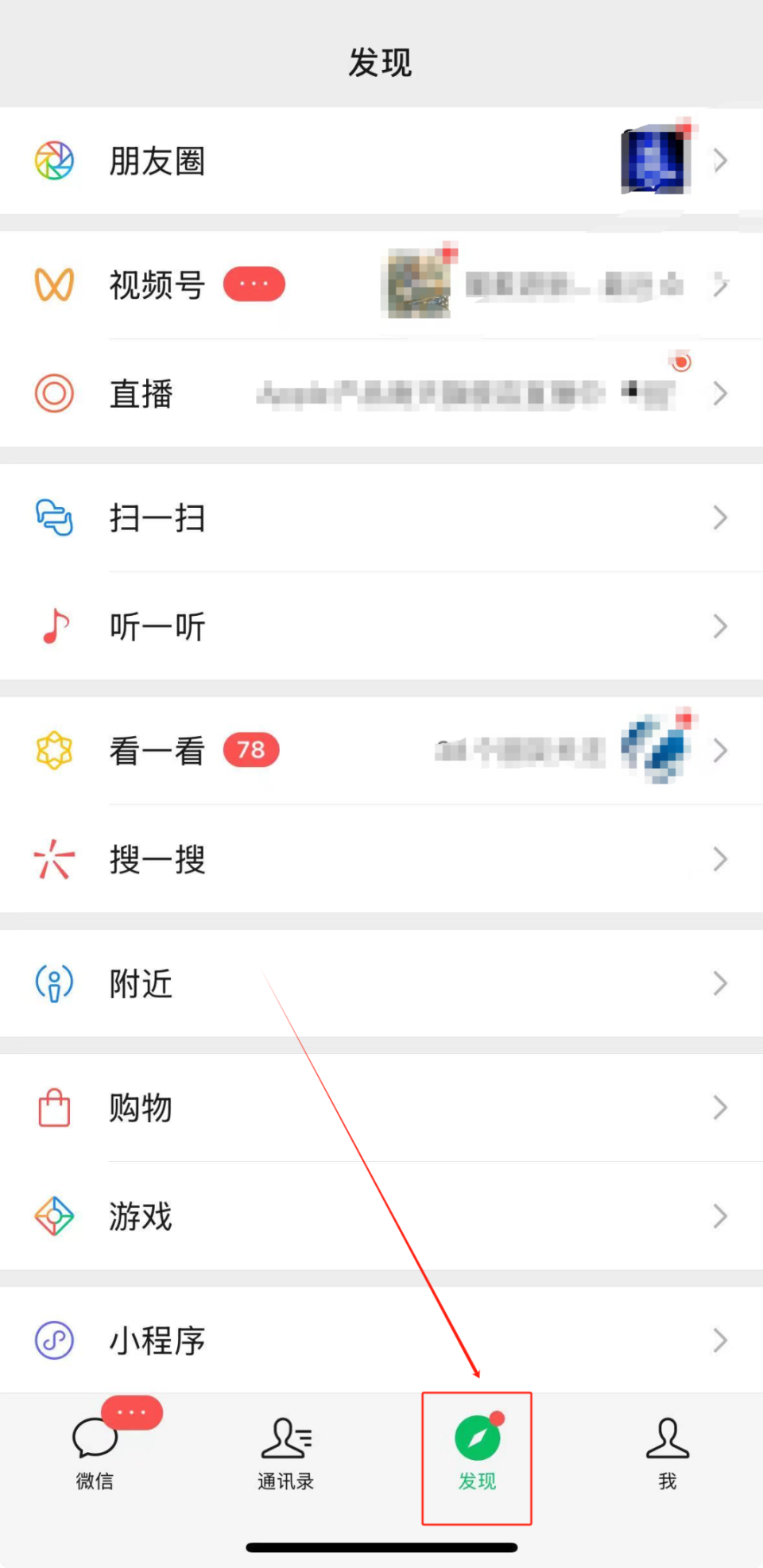The height and width of the screenshot is (1568, 763).
Task: Open 附近 nearby
Action: [x=141, y=984]
